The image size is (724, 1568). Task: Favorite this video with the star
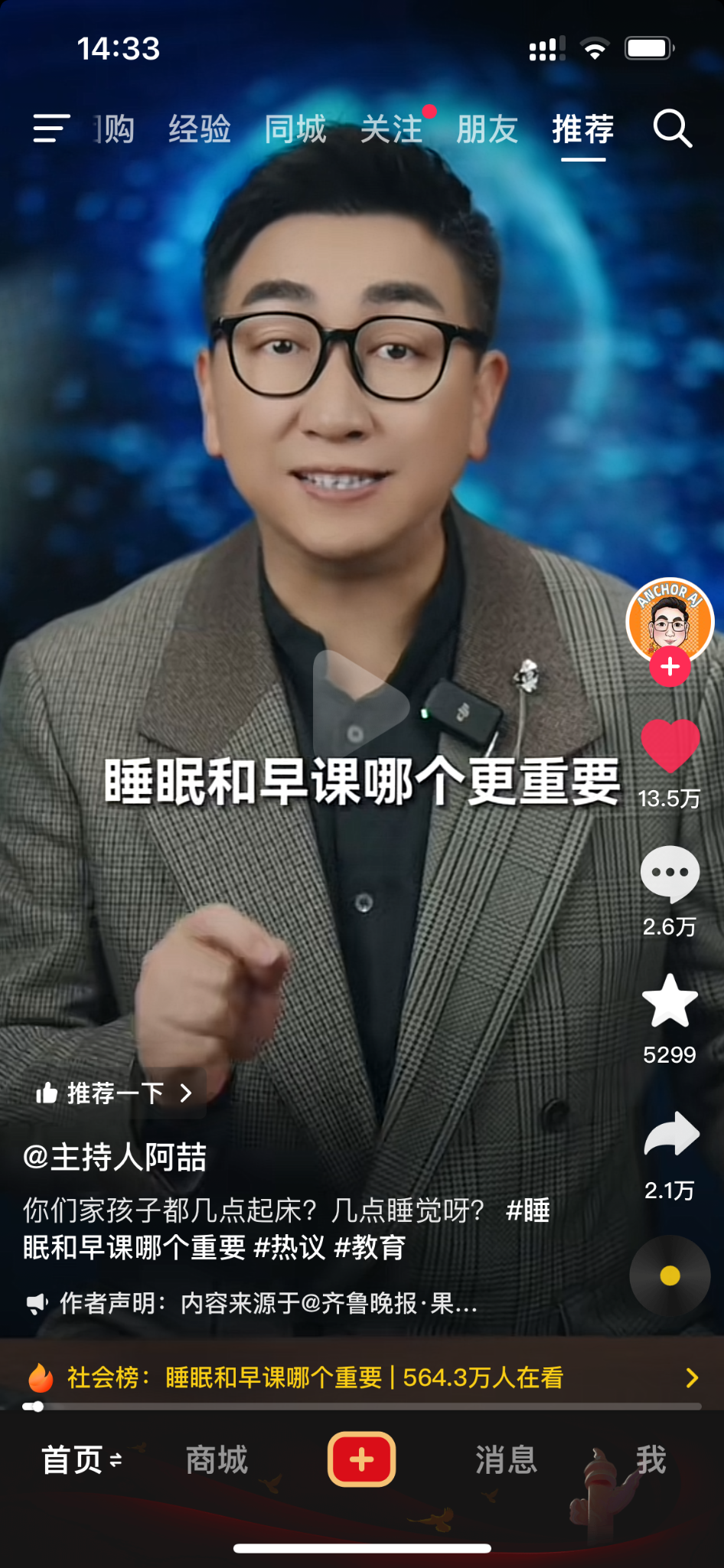(x=670, y=1001)
